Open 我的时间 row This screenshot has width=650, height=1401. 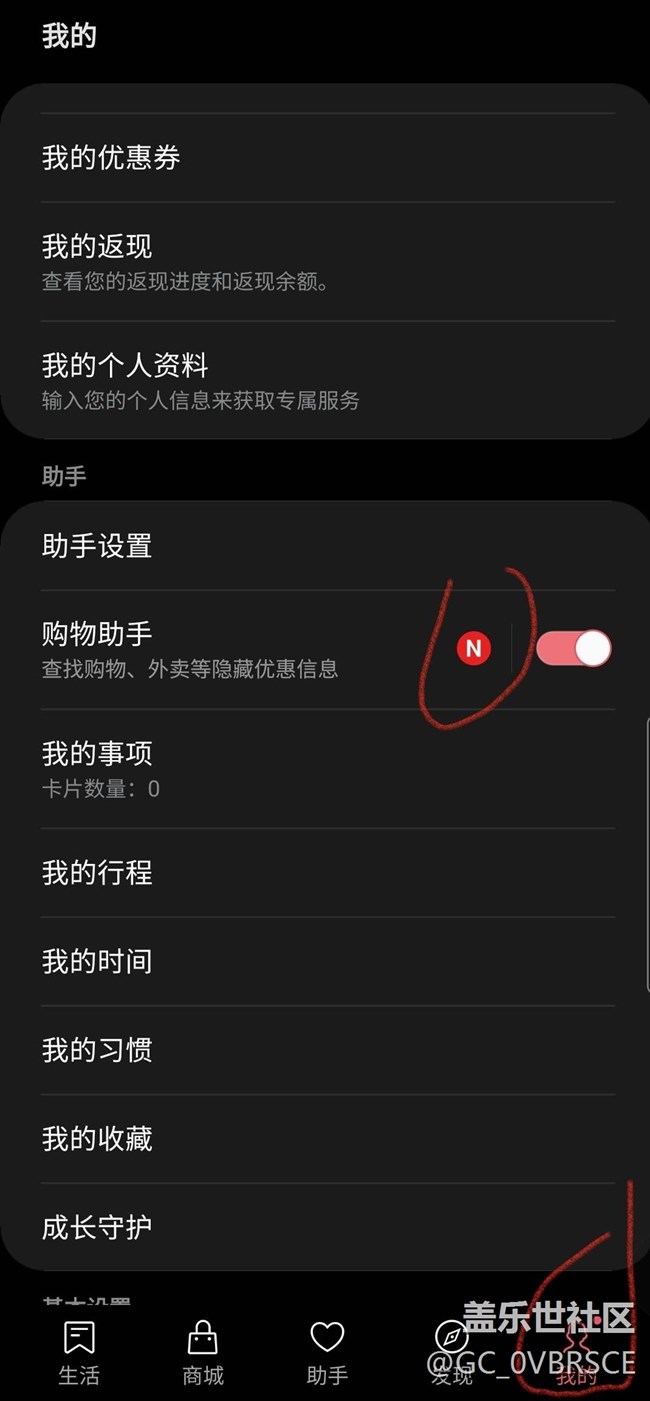327,962
